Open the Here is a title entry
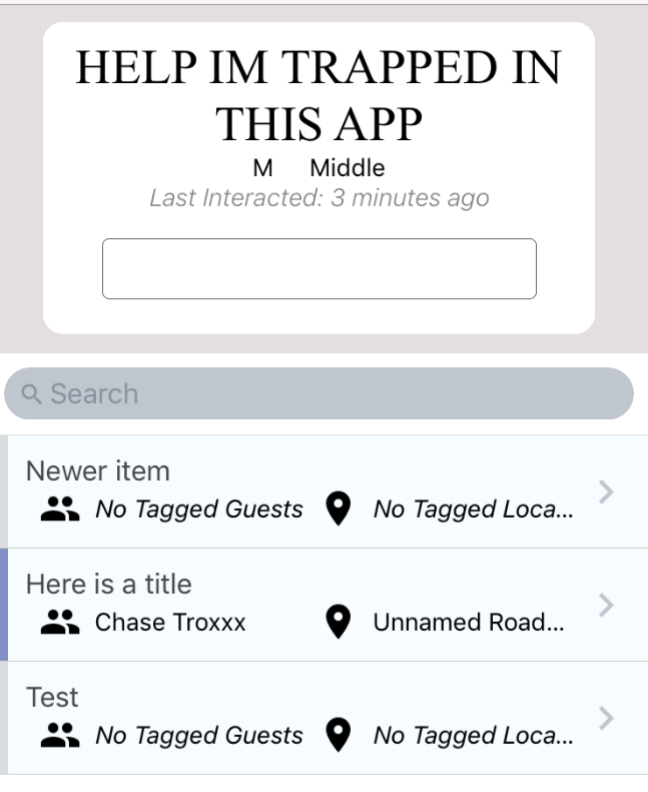Screen dimensions: 648x792 [x=320, y=604]
